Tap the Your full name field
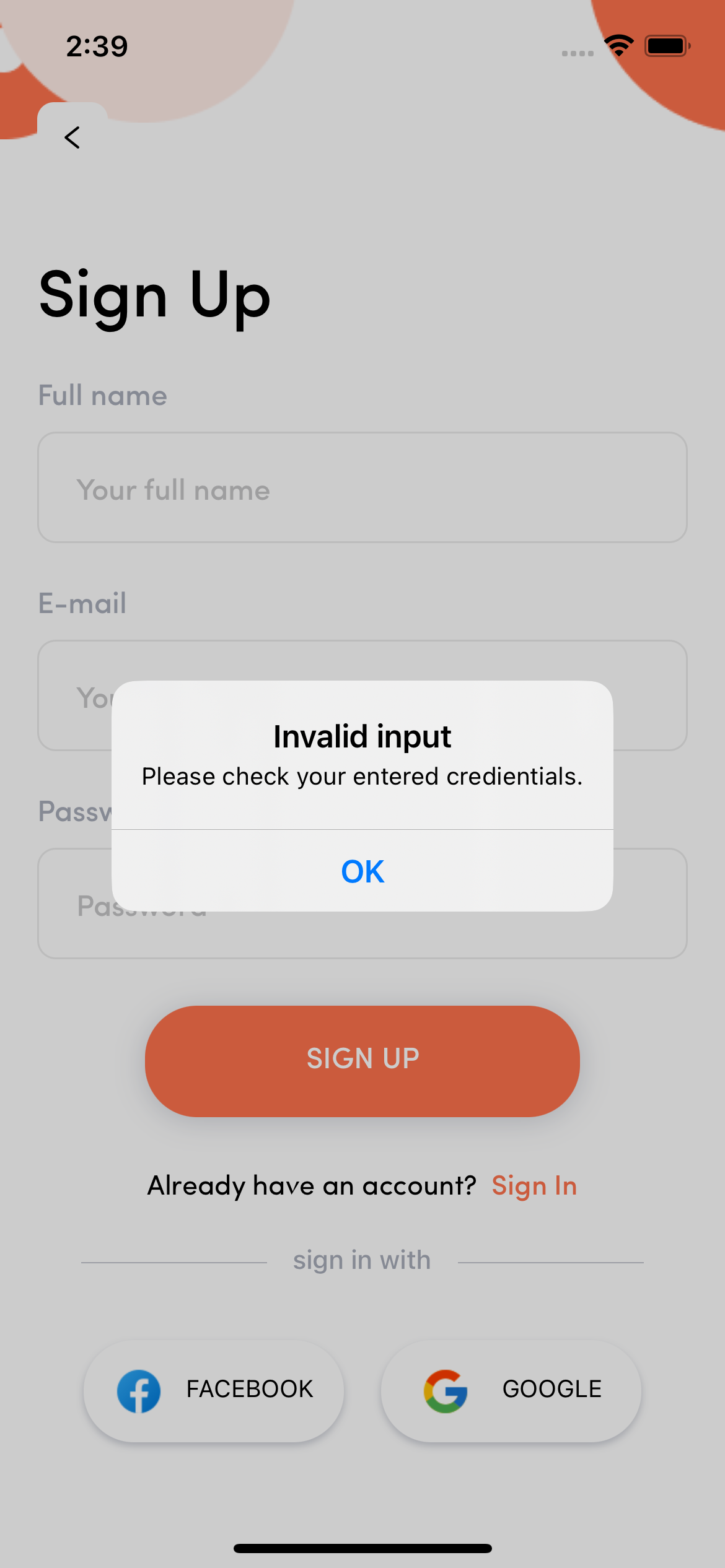This screenshot has height=1568, width=725. (x=362, y=488)
